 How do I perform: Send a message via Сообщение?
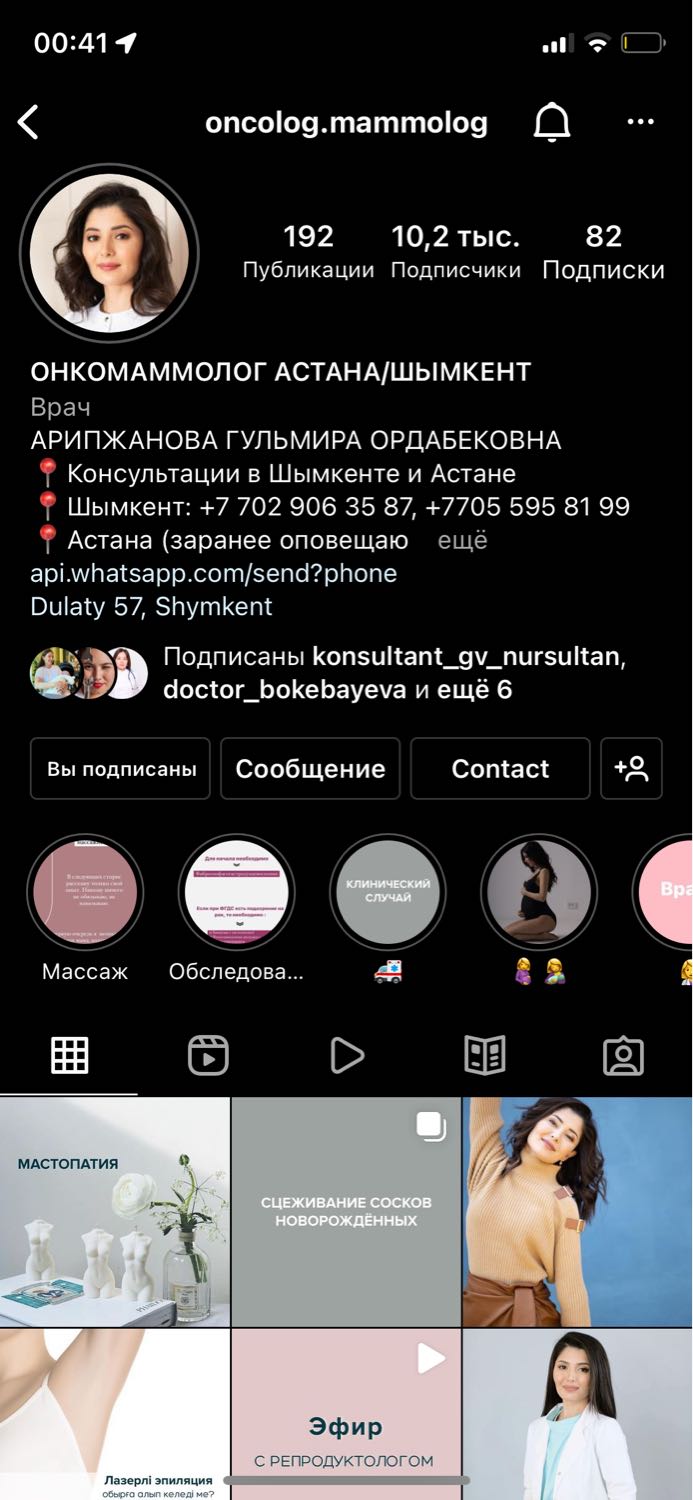(x=310, y=769)
